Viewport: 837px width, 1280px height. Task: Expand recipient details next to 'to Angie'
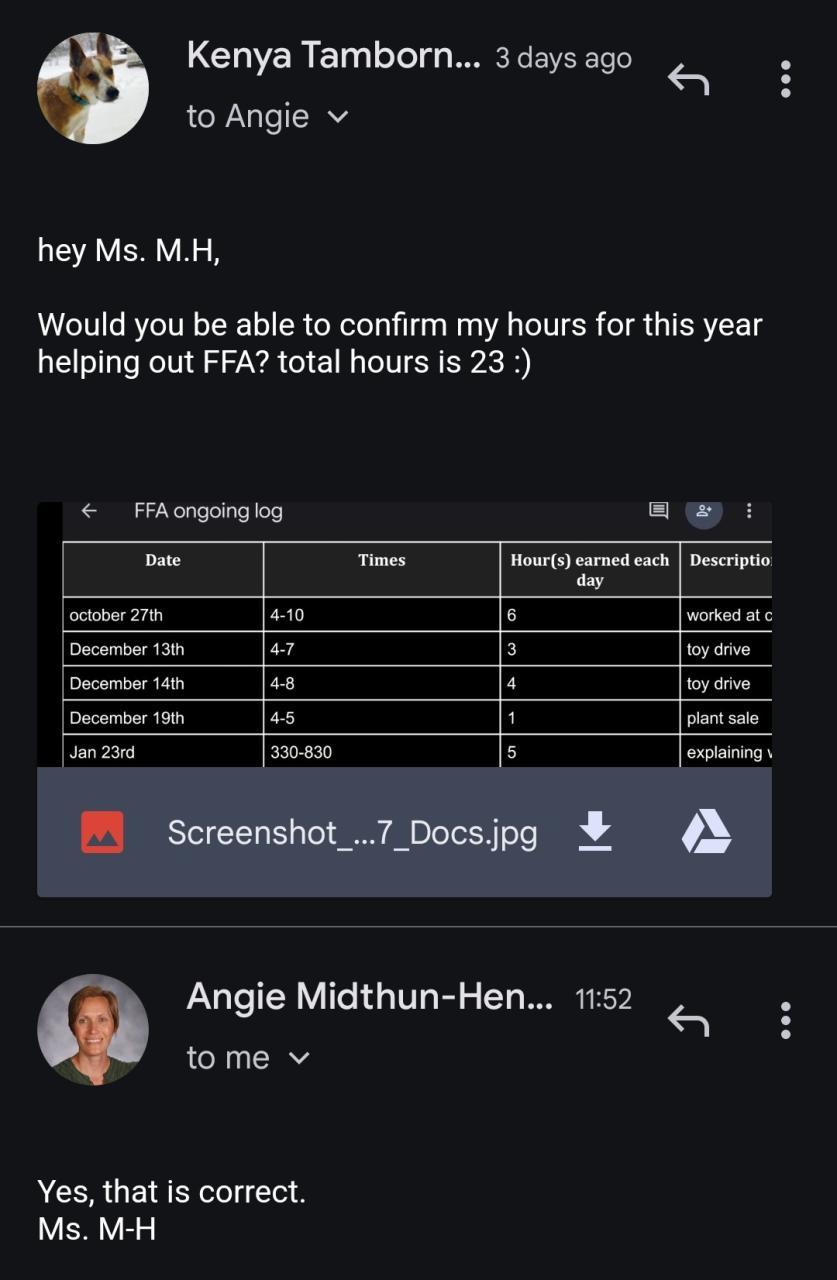[x=338, y=117]
